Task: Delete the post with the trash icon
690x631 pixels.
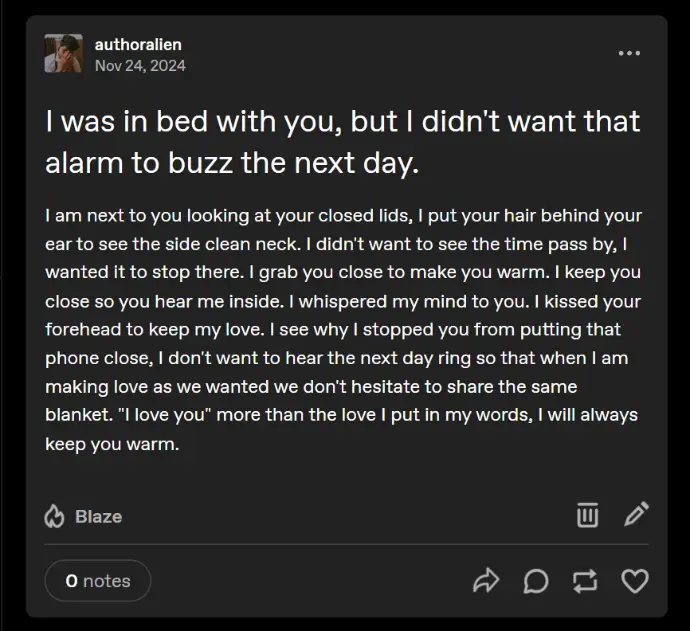Action: [587, 515]
